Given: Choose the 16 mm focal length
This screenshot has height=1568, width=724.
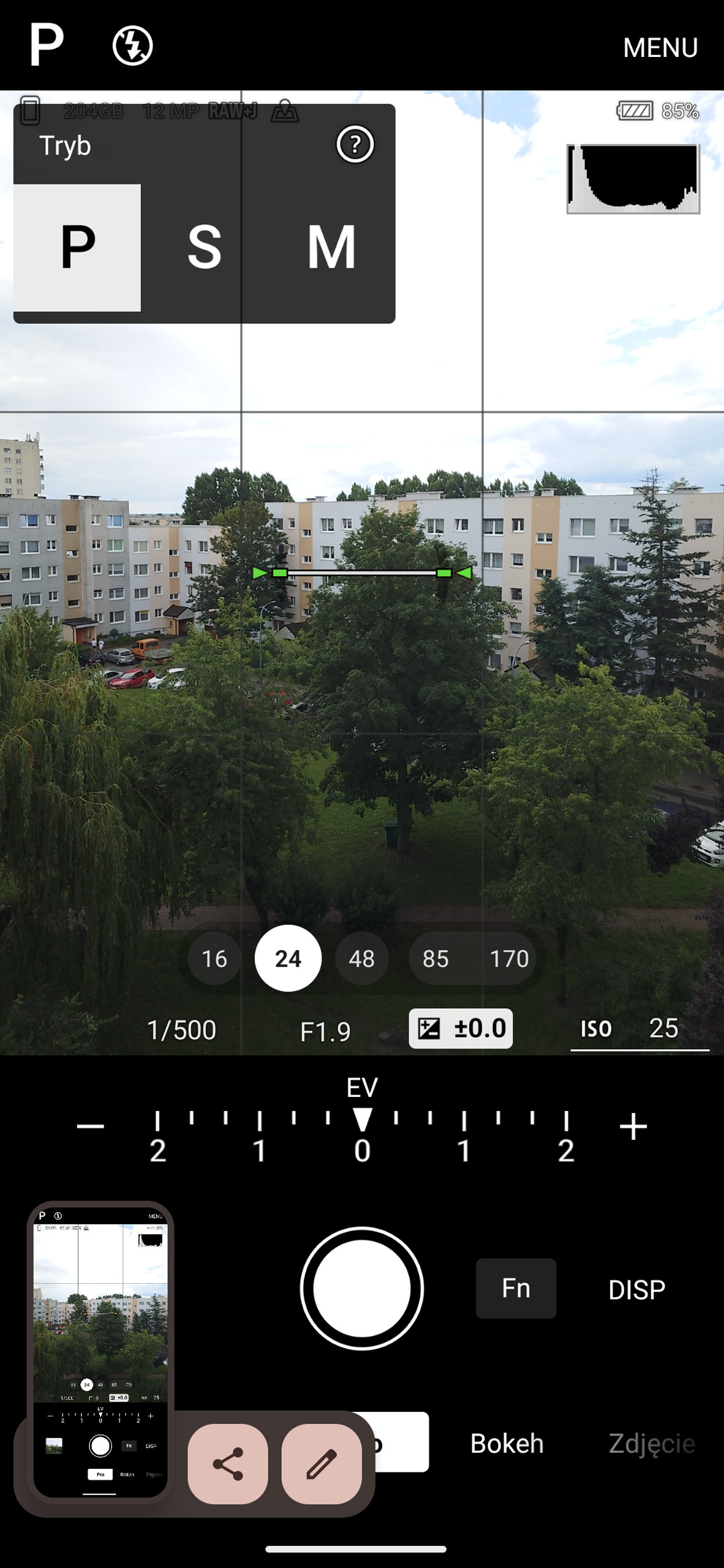Looking at the screenshot, I should pos(214,959).
